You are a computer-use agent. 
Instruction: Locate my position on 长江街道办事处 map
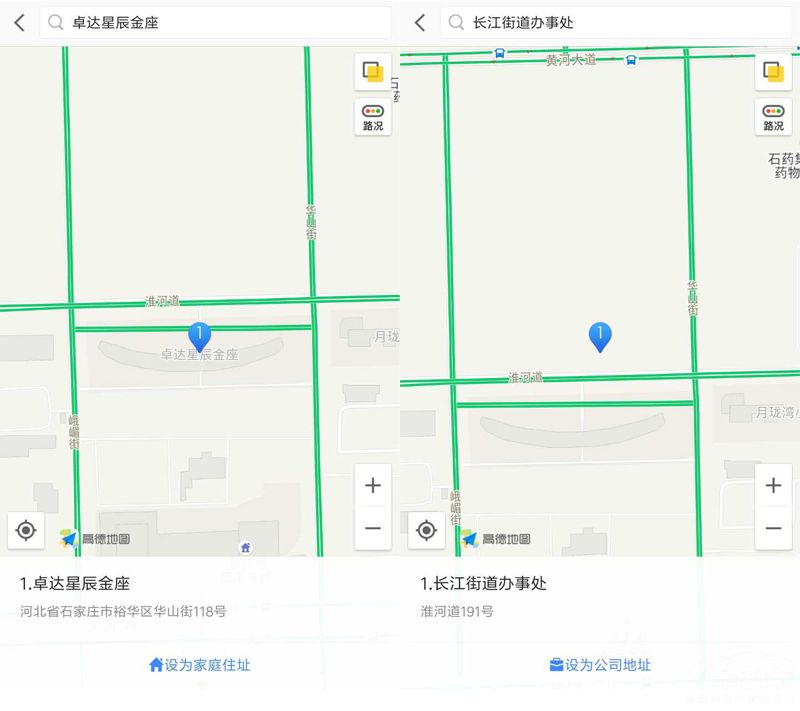pos(426,530)
